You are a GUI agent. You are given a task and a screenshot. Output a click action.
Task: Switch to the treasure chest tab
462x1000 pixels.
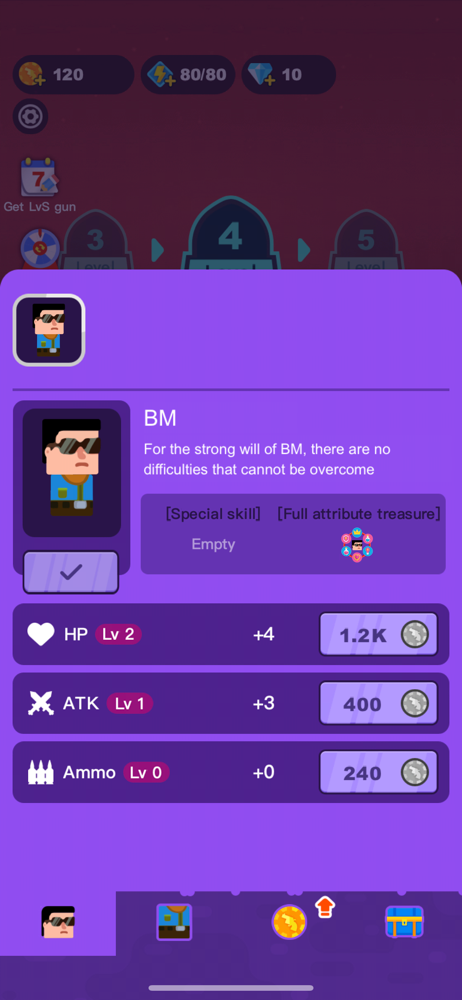405,922
